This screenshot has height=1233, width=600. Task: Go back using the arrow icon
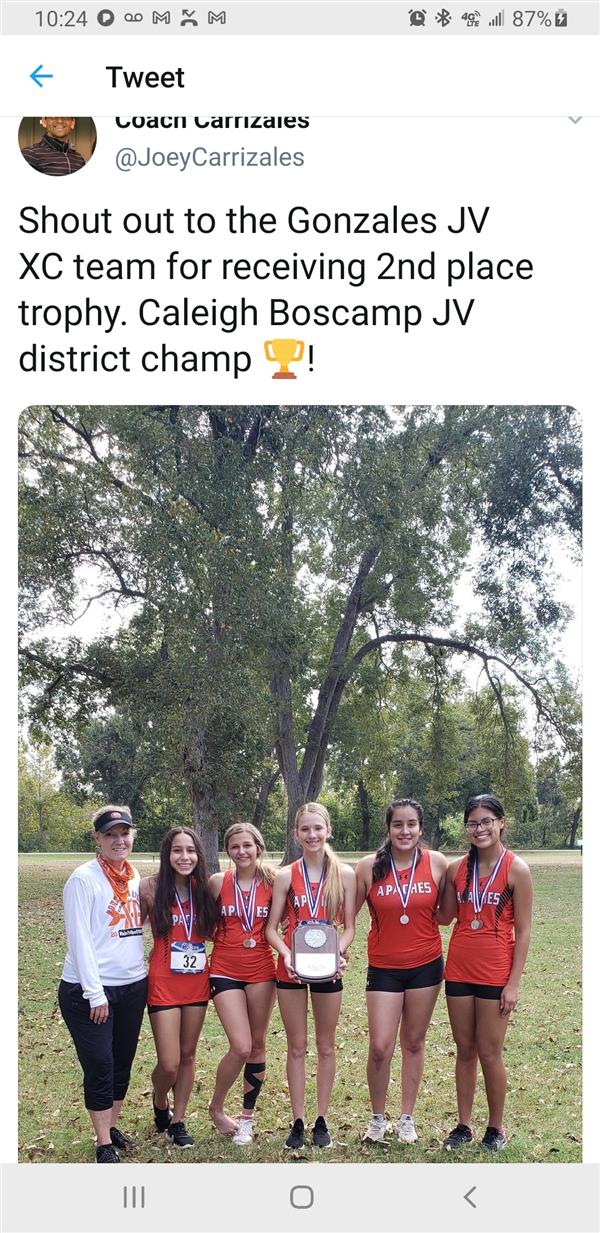coord(41,76)
